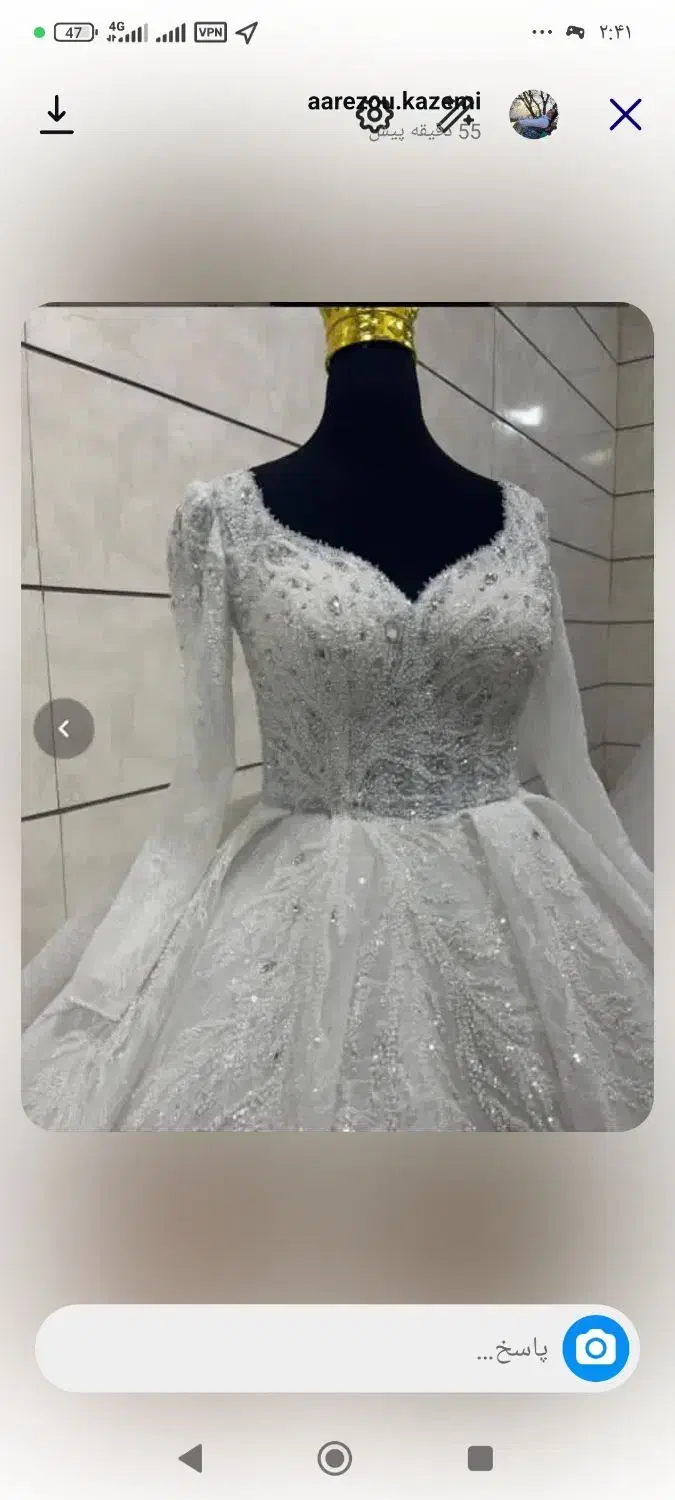The width and height of the screenshot is (675, 1500).
Task: Open aarezou.kazemi's profile picture
Action: coord(534,114)
